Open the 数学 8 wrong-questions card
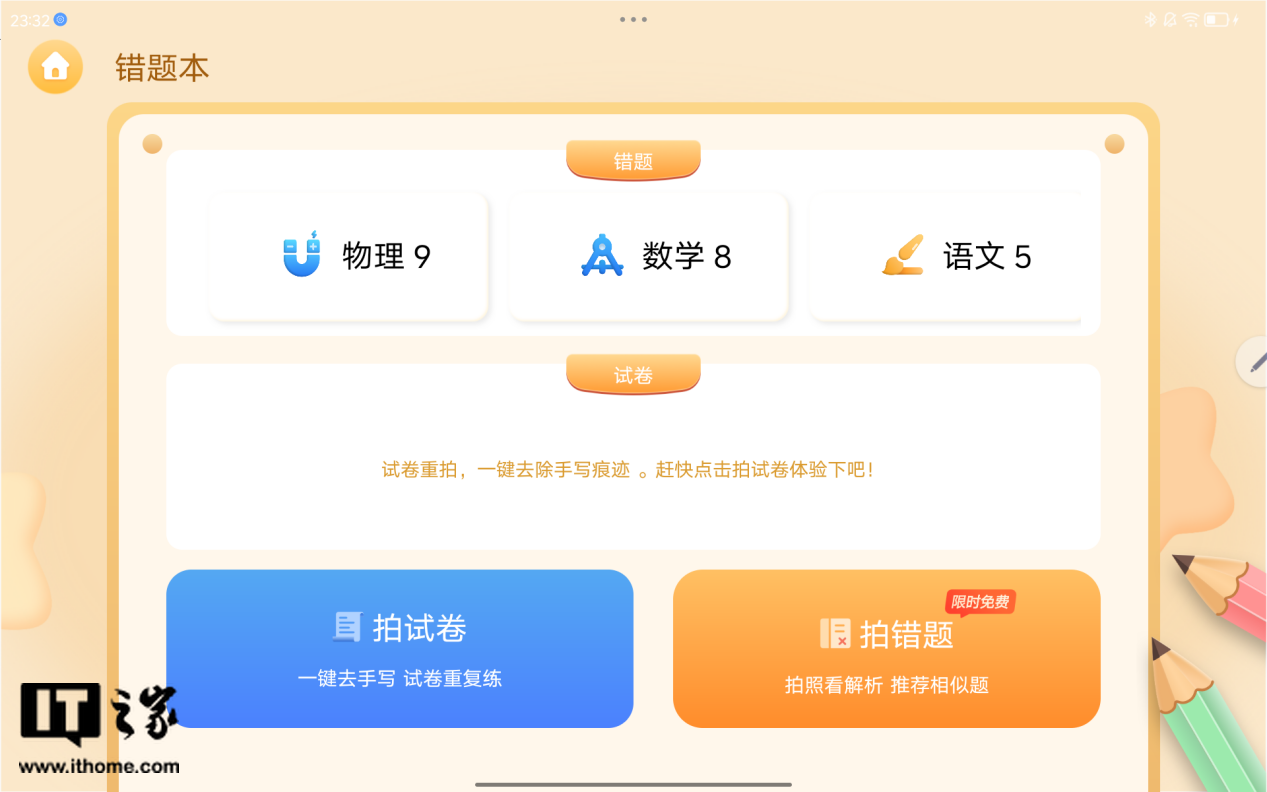The image size is (1267, 792). (648, 257)
